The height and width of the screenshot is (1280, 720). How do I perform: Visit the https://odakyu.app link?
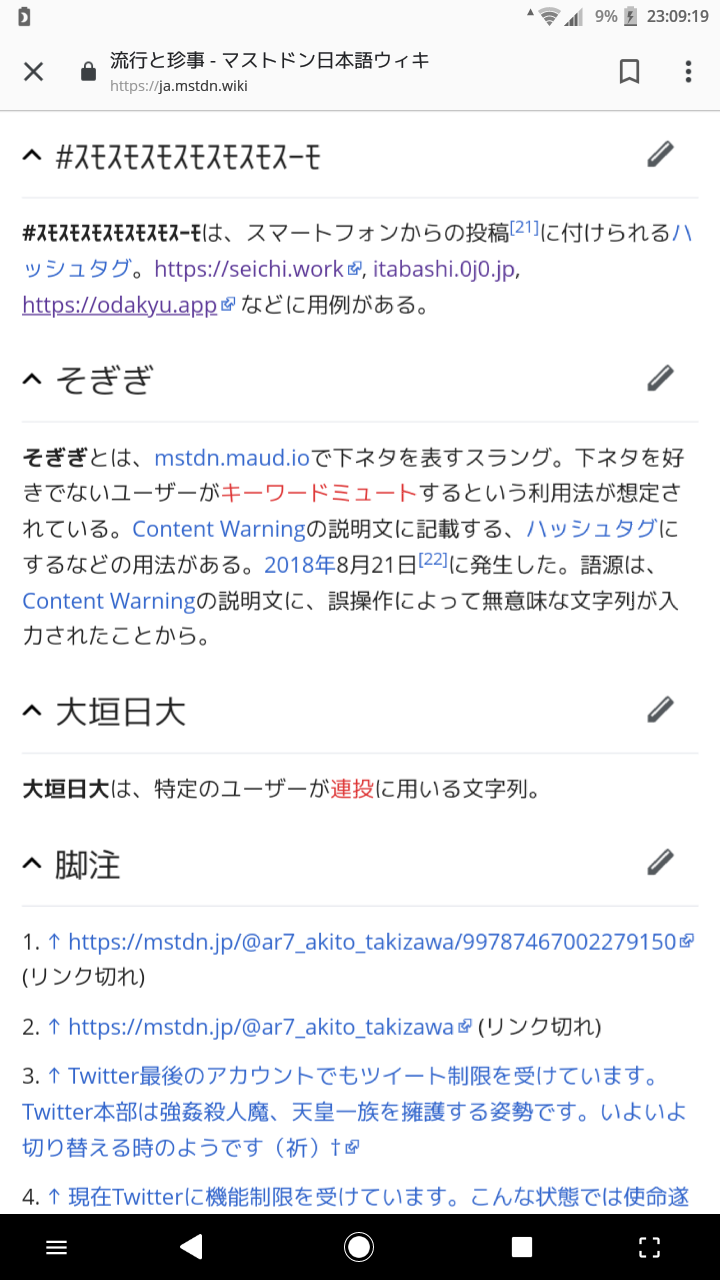pyautogui.click(x=120, y=305)
